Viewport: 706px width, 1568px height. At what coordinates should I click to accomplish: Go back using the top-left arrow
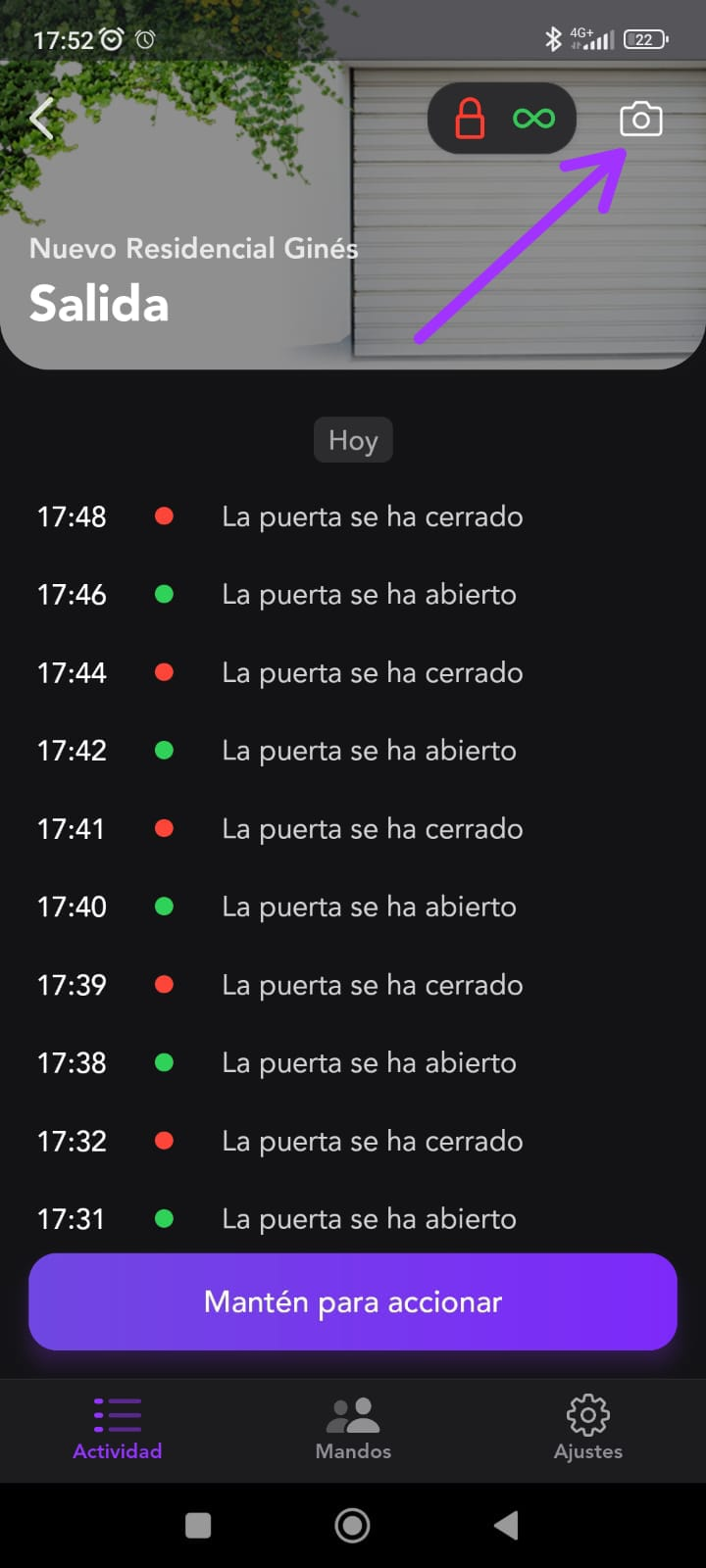point(41,119)
